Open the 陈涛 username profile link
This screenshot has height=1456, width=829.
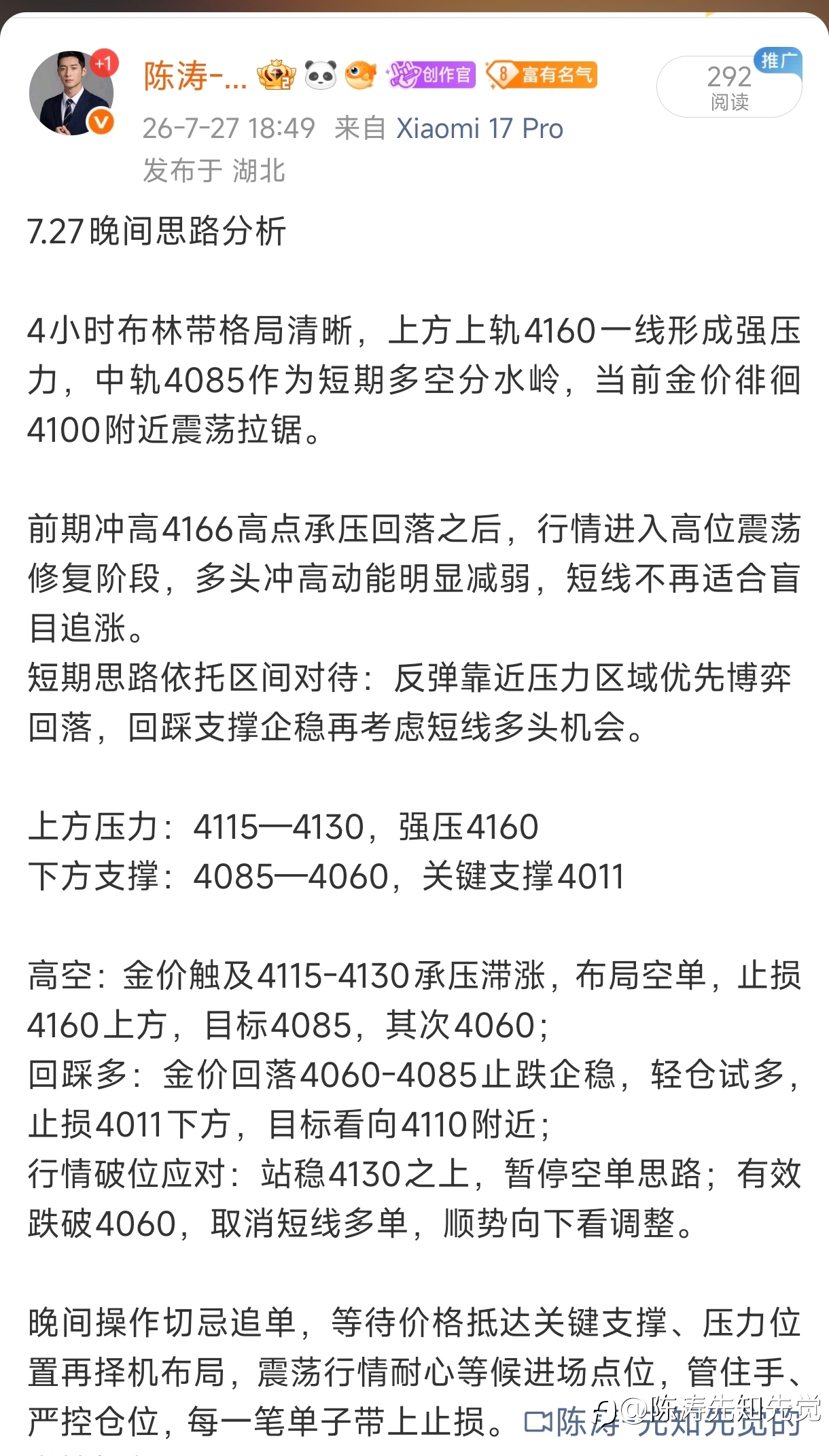coord(195,75)
